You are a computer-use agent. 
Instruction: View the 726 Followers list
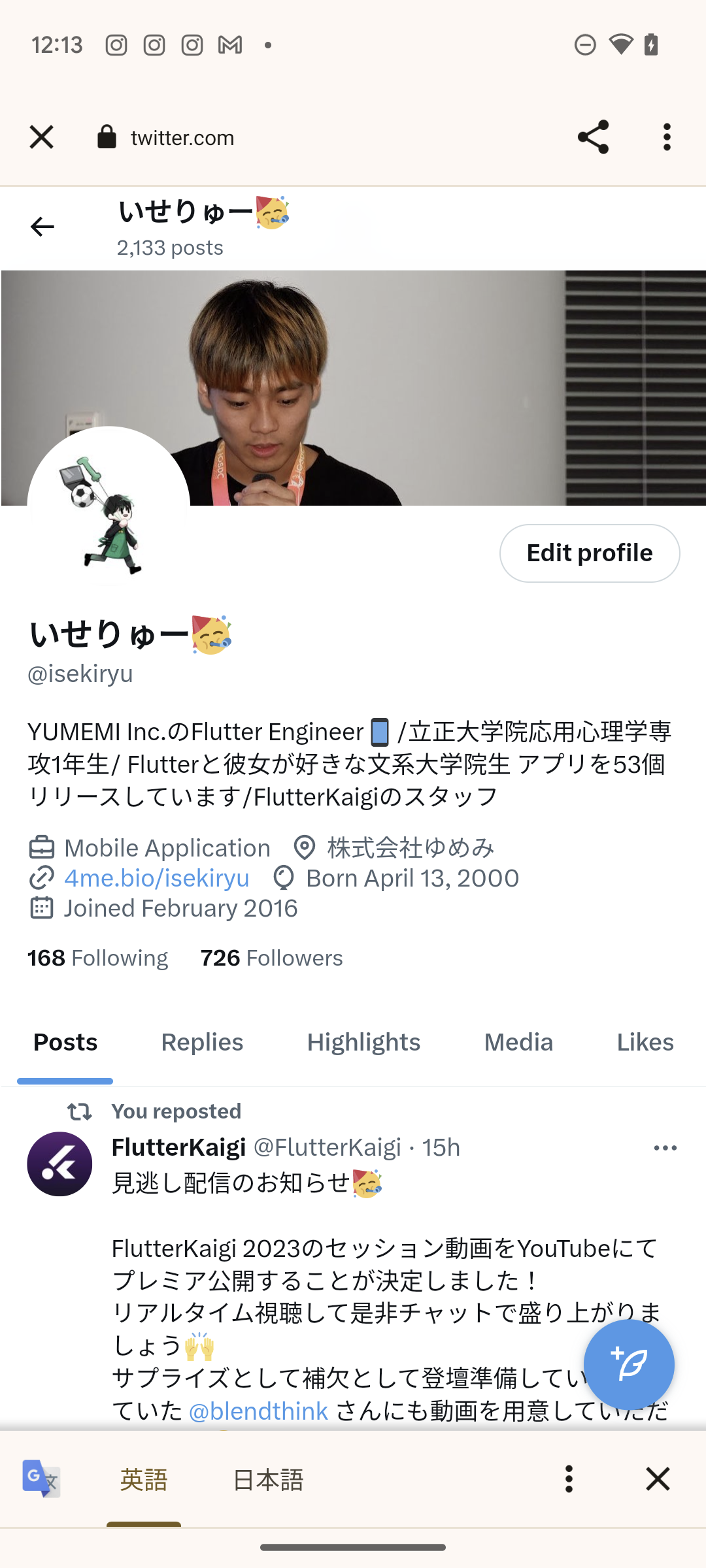pyautogui.click(x=271, y=958)
